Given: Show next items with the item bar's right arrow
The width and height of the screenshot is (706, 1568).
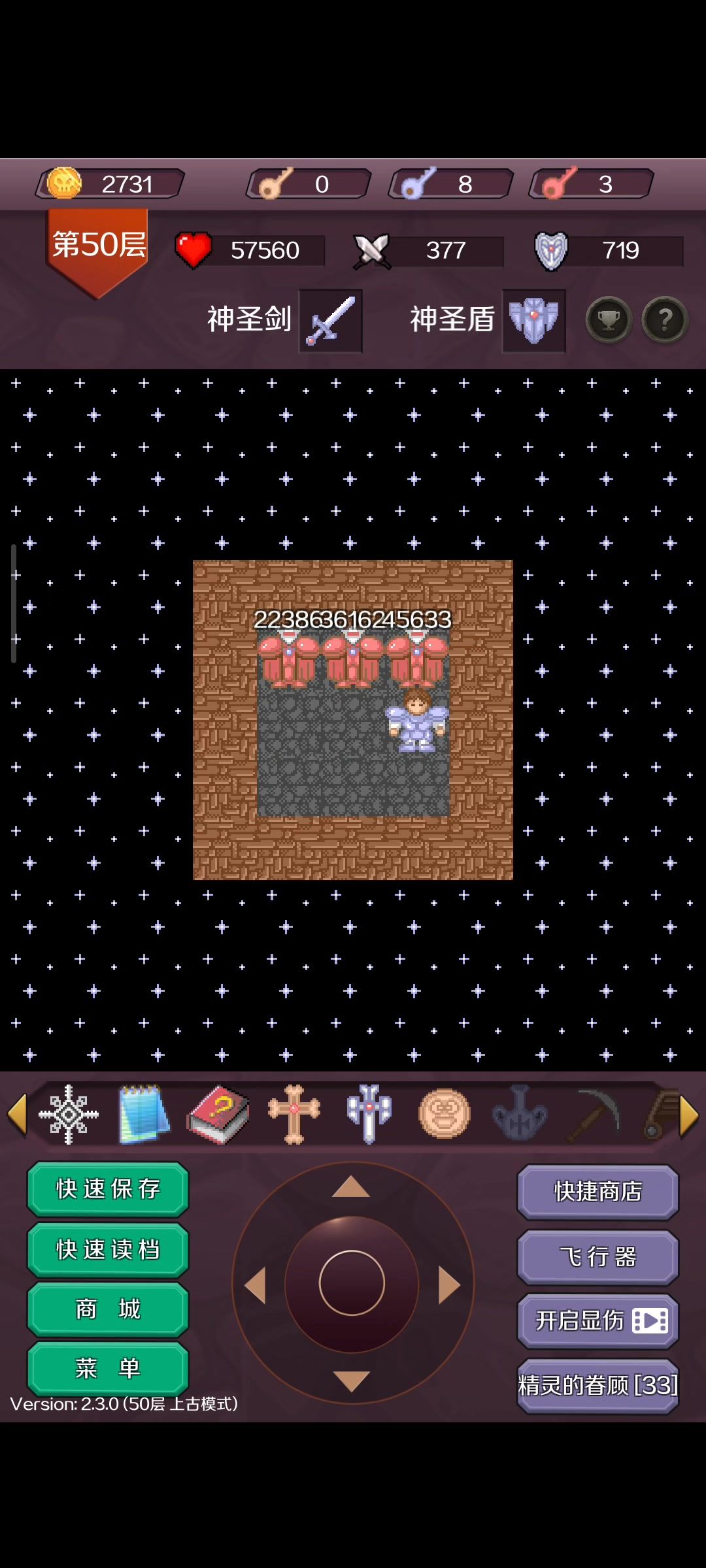Looking at the screenshot, I should tap(689, 1116).
